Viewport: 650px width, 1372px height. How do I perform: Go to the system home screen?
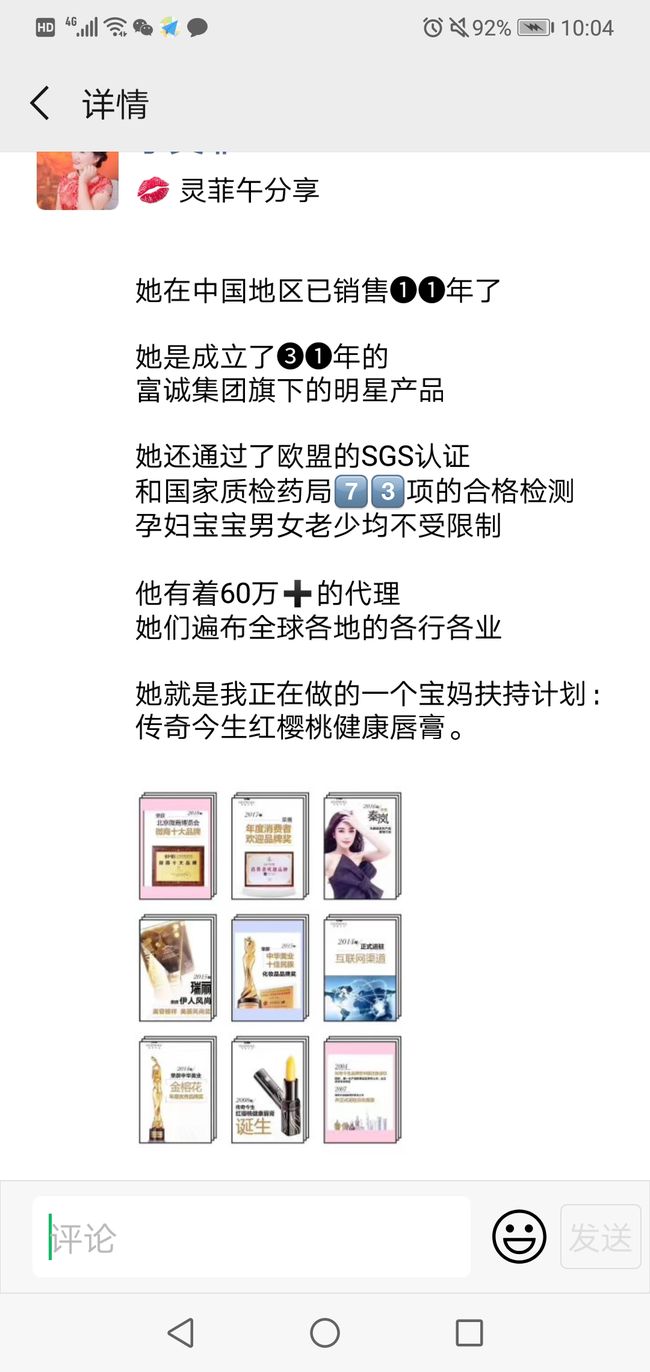click(x=325, y=1332)
